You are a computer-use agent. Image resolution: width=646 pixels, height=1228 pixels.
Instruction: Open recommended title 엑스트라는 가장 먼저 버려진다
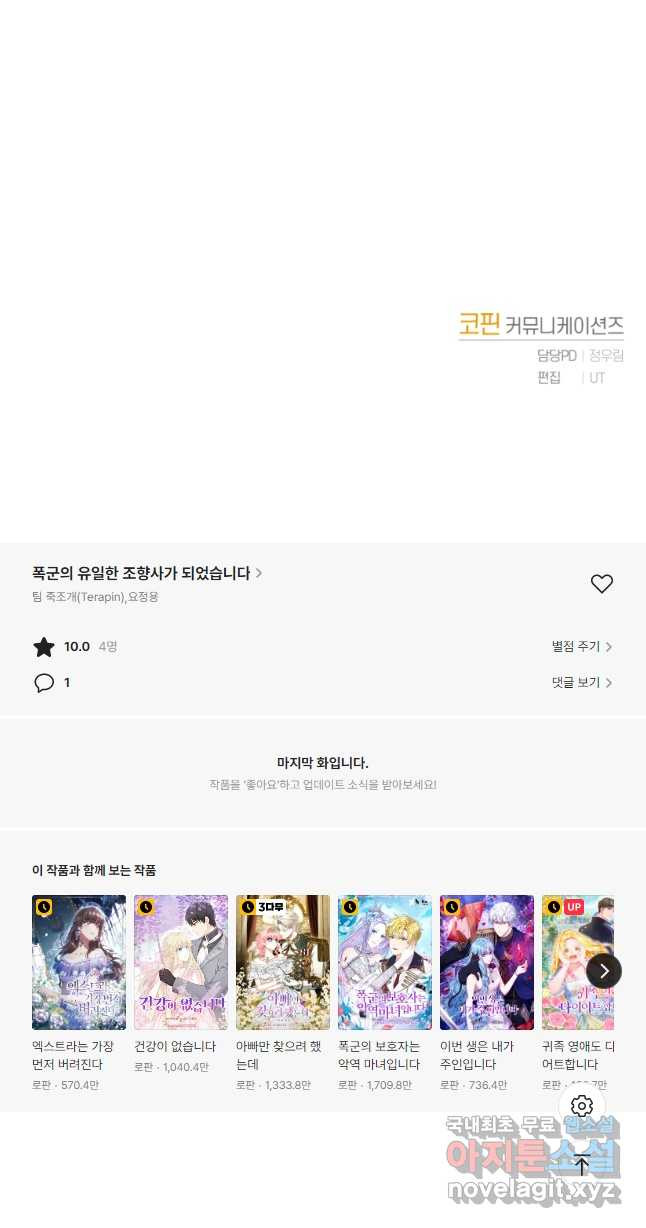[79, 962]
